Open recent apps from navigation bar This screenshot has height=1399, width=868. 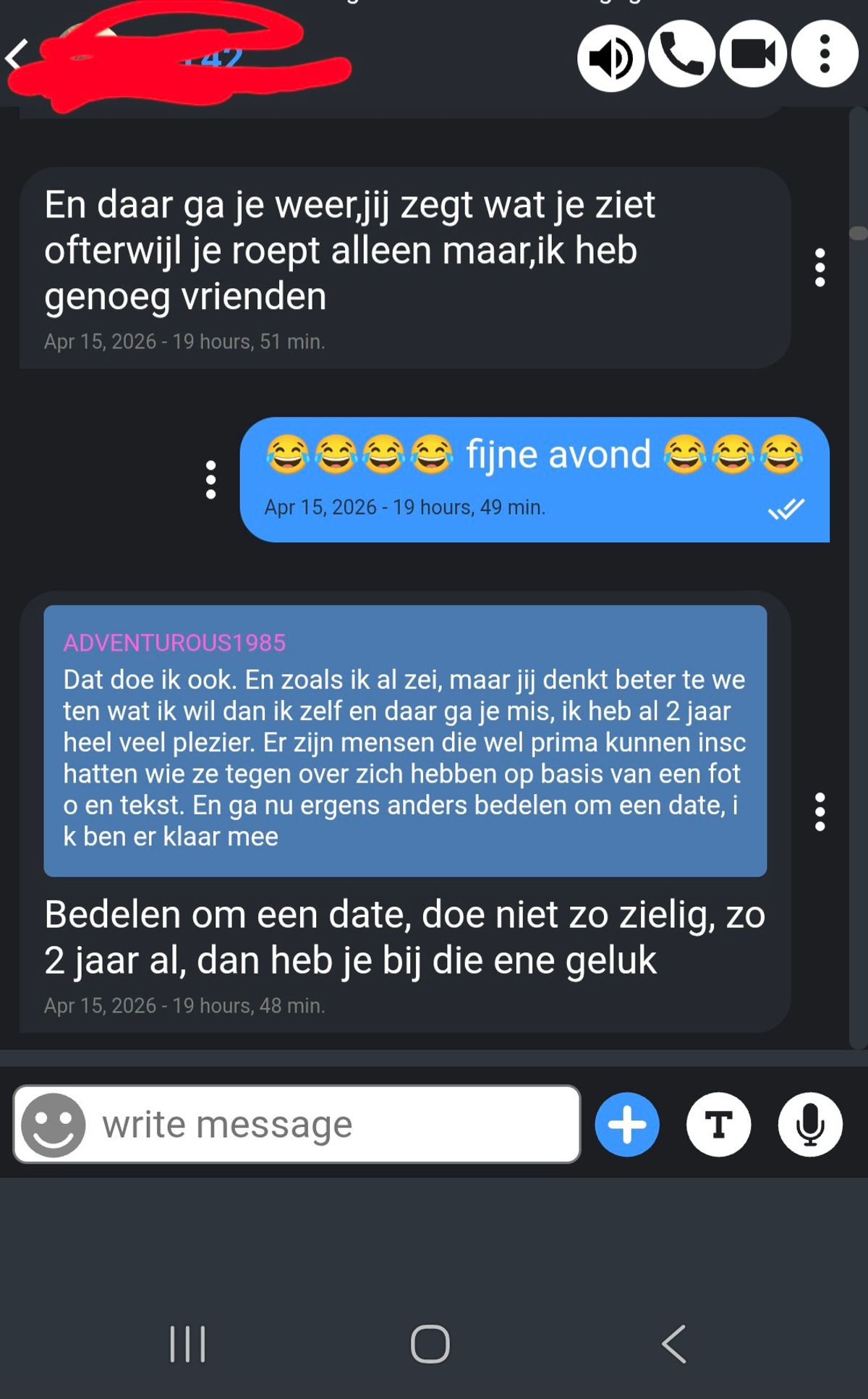pos(188,1344)
